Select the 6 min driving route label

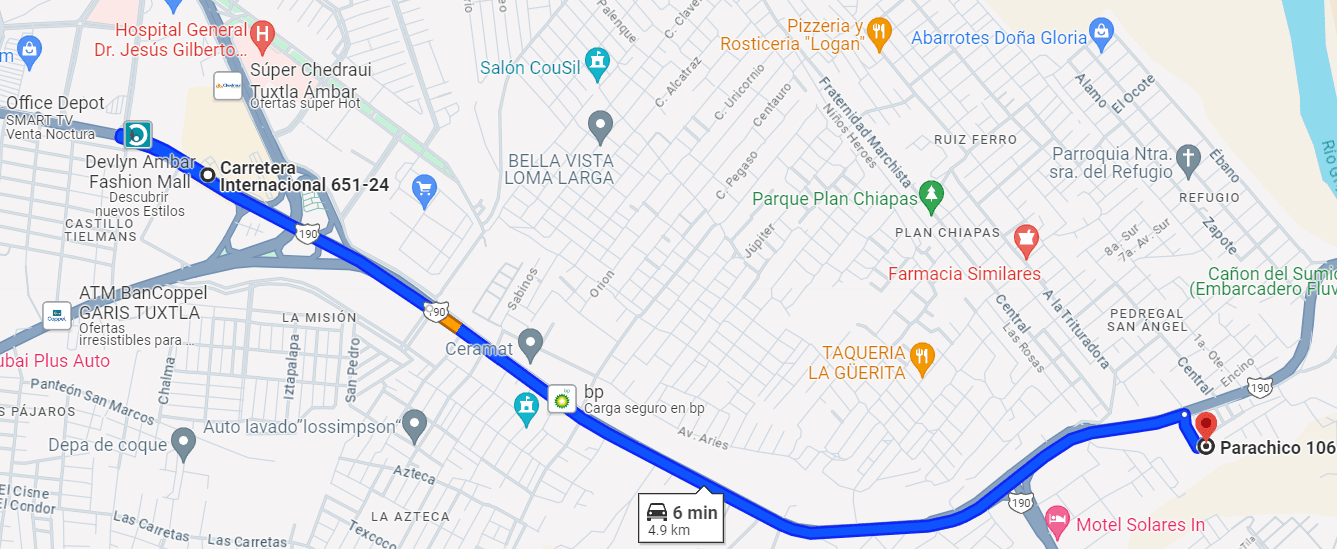click(x=680, y=518)
